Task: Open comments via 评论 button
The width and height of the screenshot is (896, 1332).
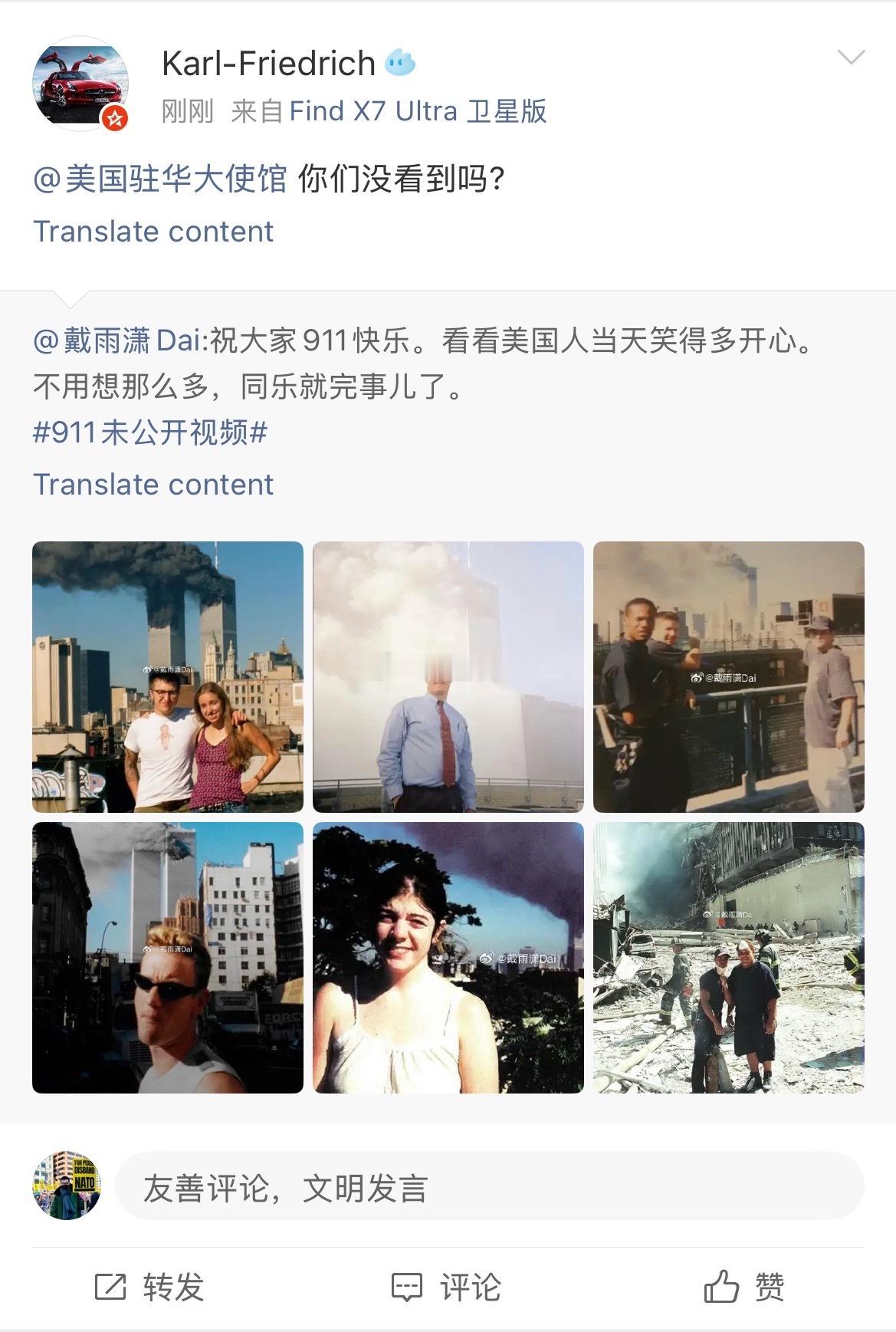Action: [x=446, y=1288]
